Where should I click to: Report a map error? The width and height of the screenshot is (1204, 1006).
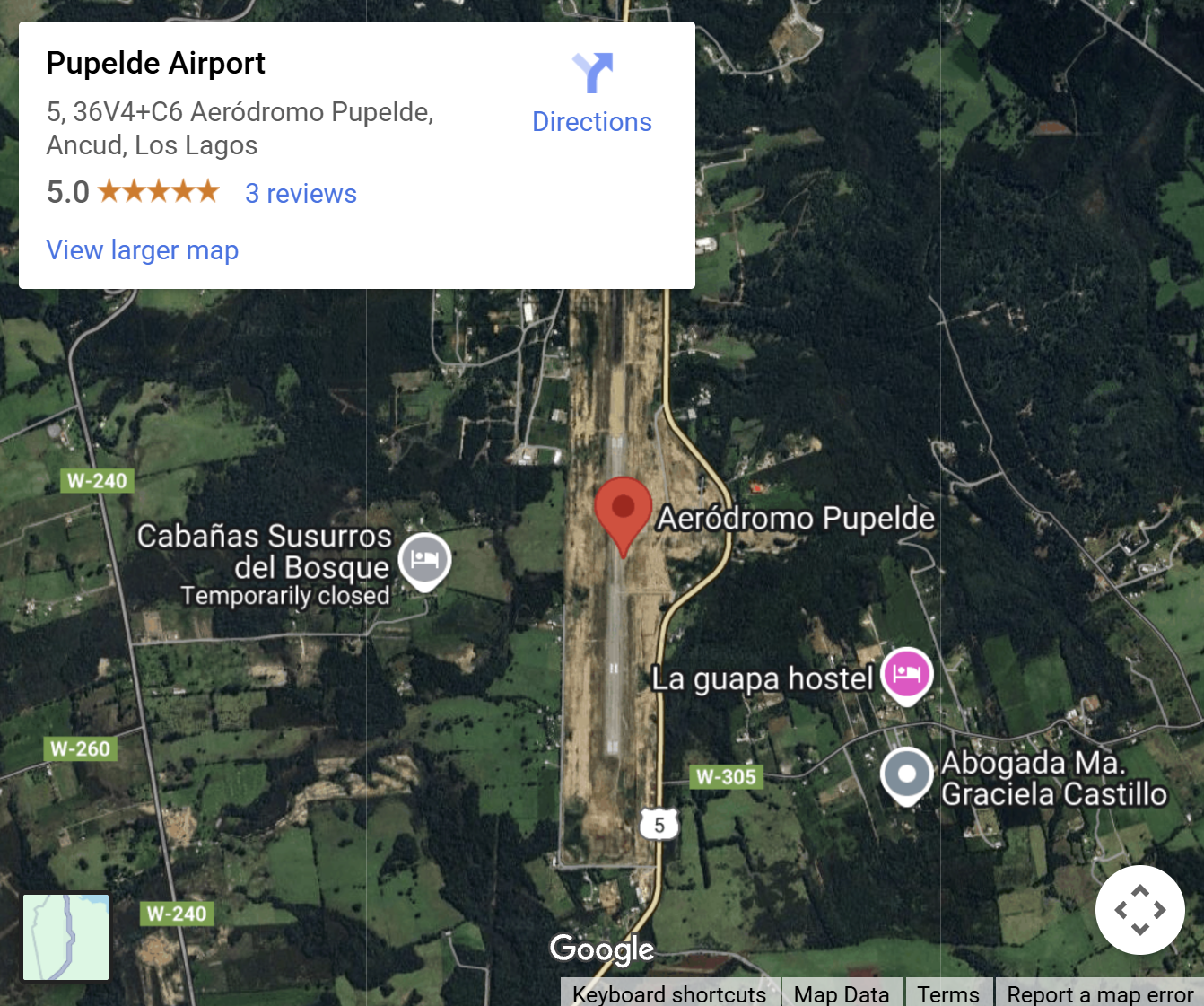[1100, 994]
